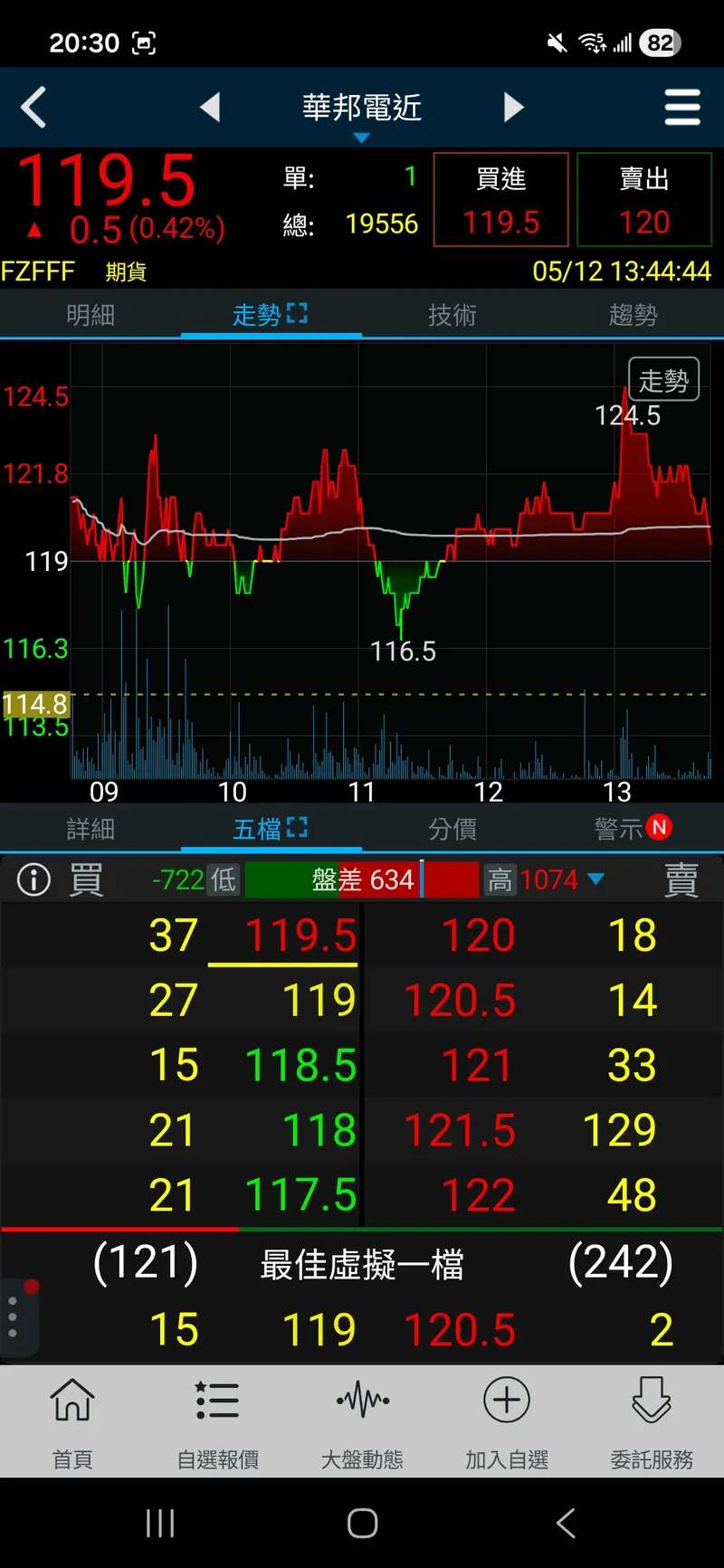The image size is (724, 1568).
Task: Tap the 買進 119.5 buy button
Action: [x=501, y=200]
